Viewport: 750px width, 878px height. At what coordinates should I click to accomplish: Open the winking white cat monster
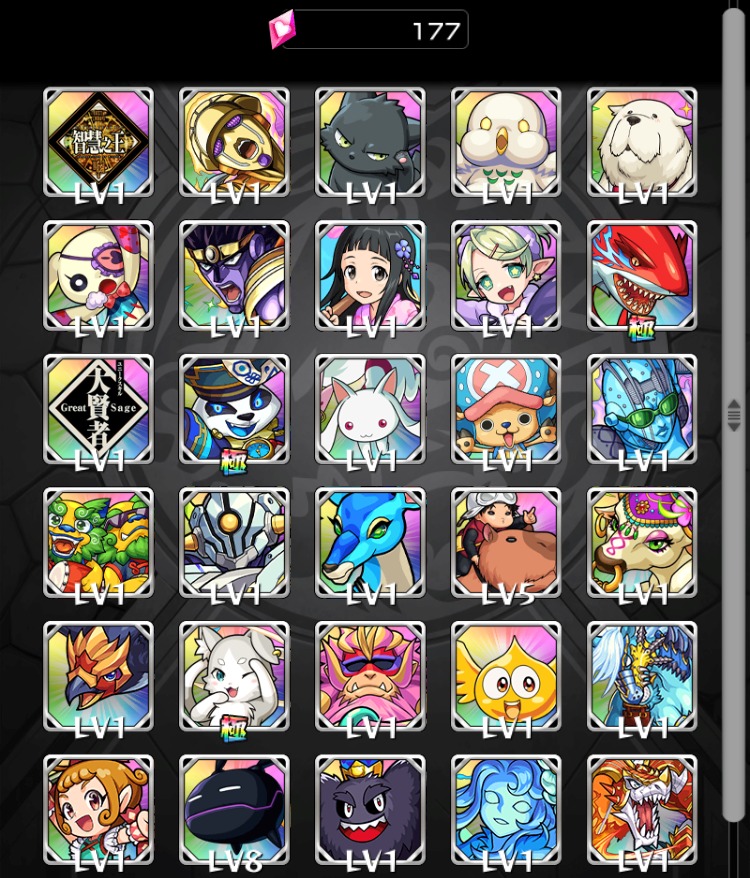pyautogui.click(x=234, y=675)
